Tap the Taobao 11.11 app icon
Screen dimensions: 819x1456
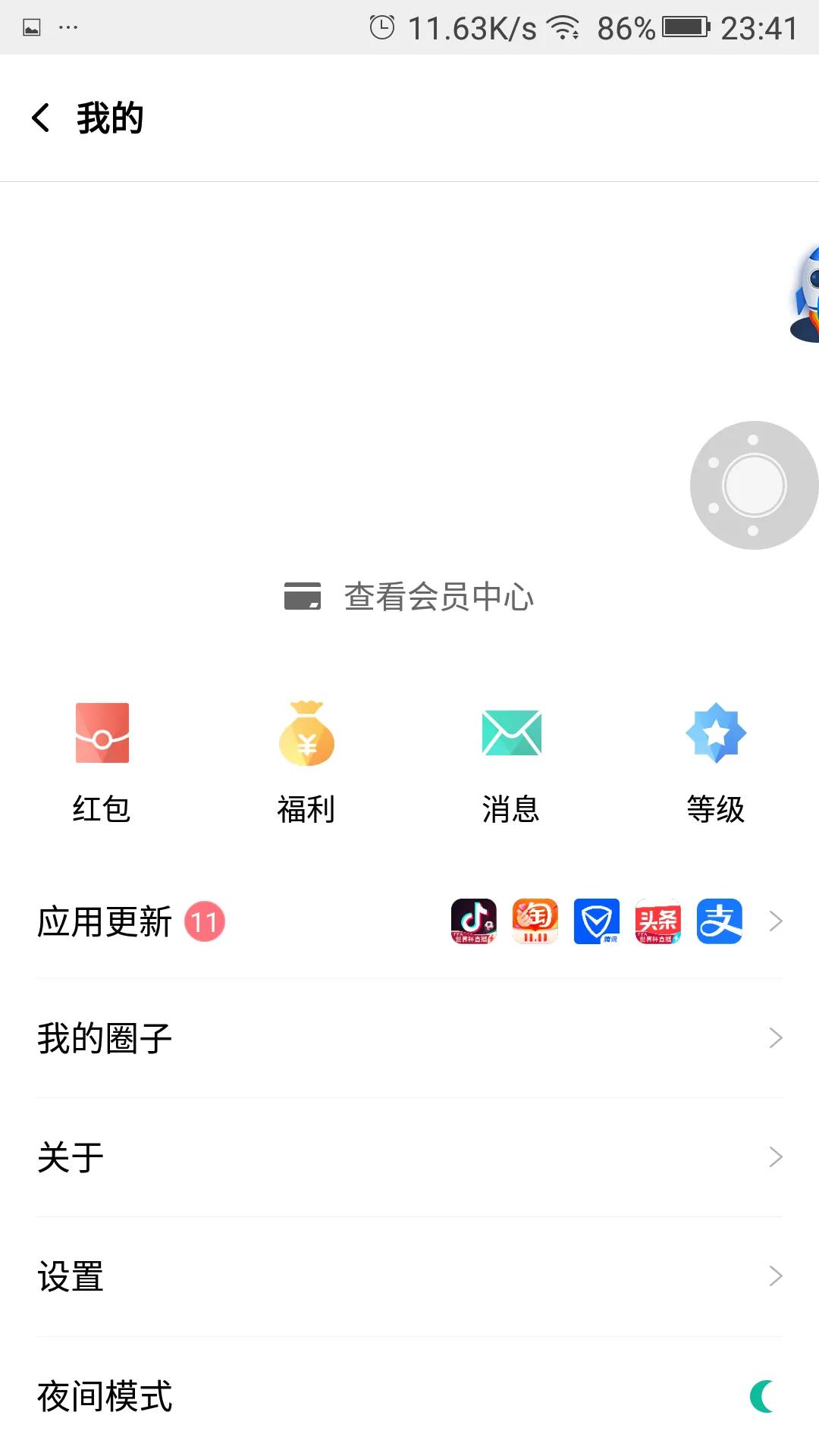point(533,921)
